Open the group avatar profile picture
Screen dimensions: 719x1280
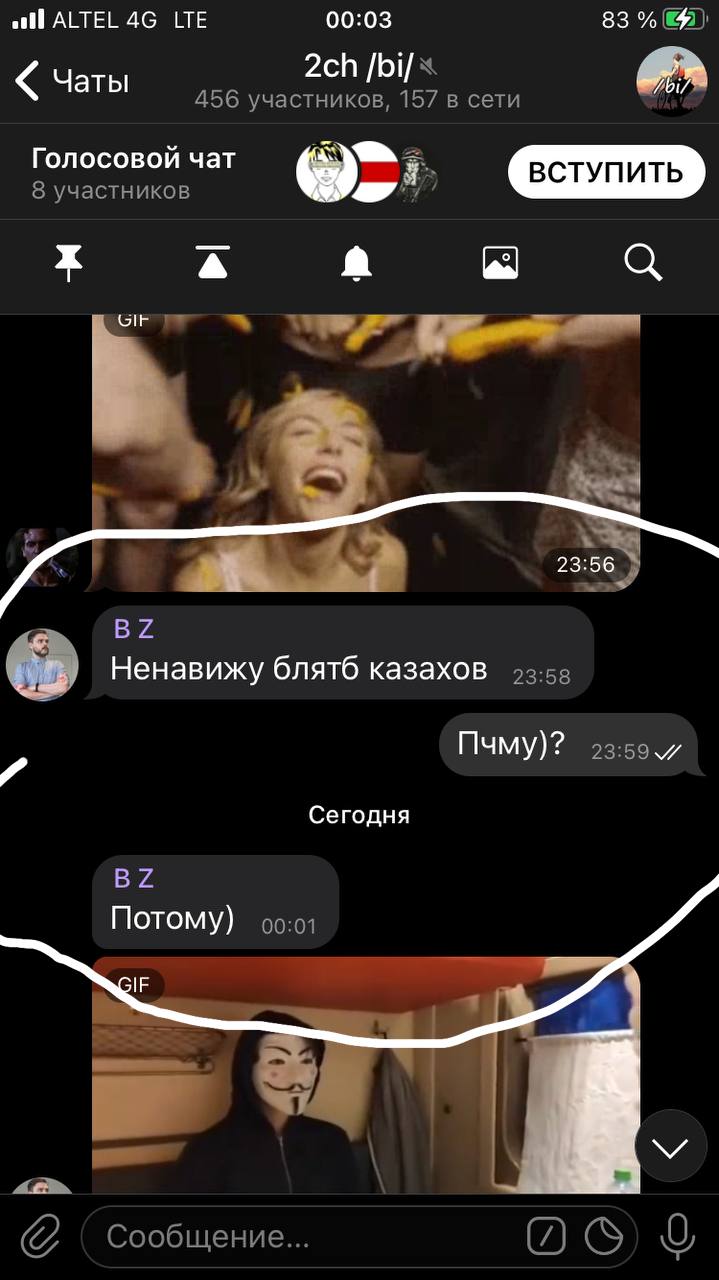click(671, 81)
